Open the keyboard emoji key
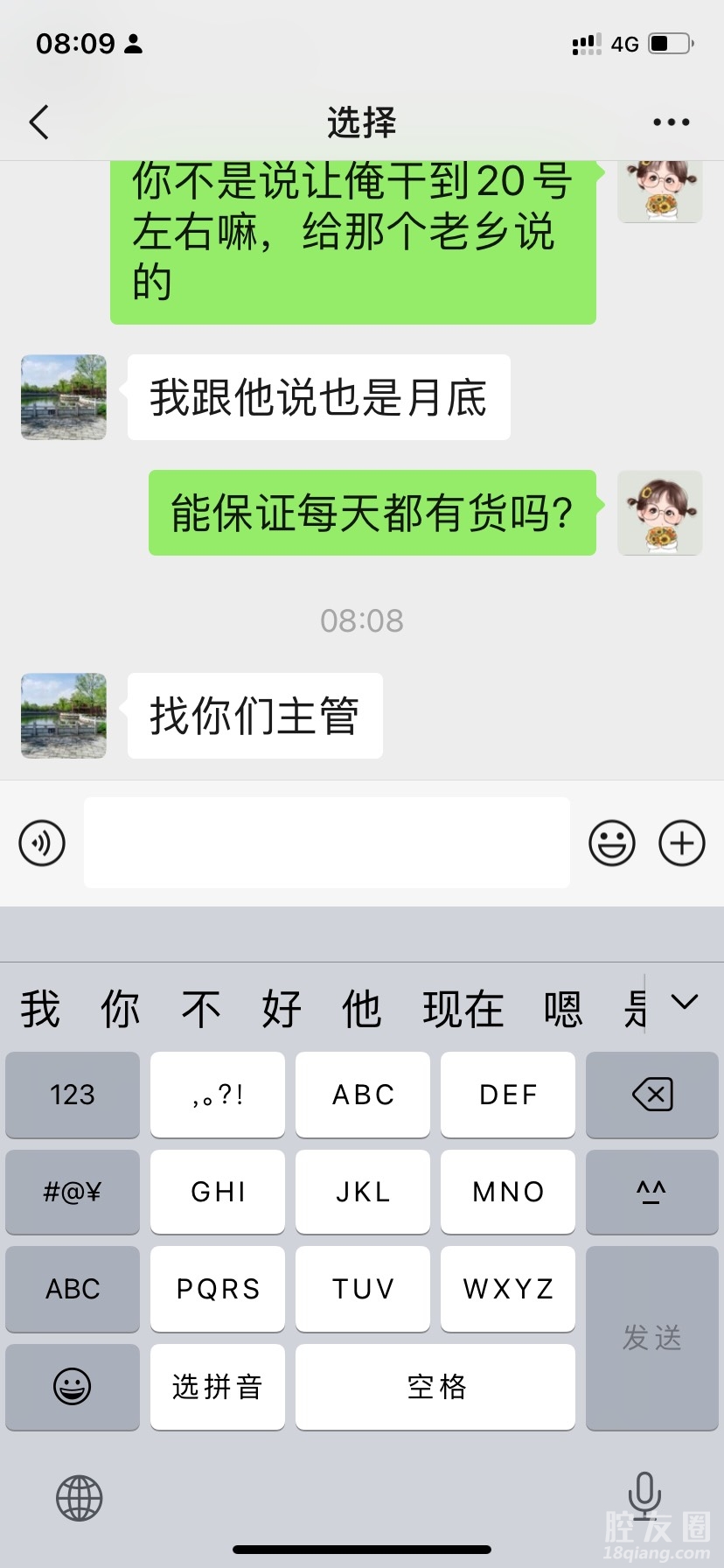Screen dimensions: 724x1568 point(73,1387)
